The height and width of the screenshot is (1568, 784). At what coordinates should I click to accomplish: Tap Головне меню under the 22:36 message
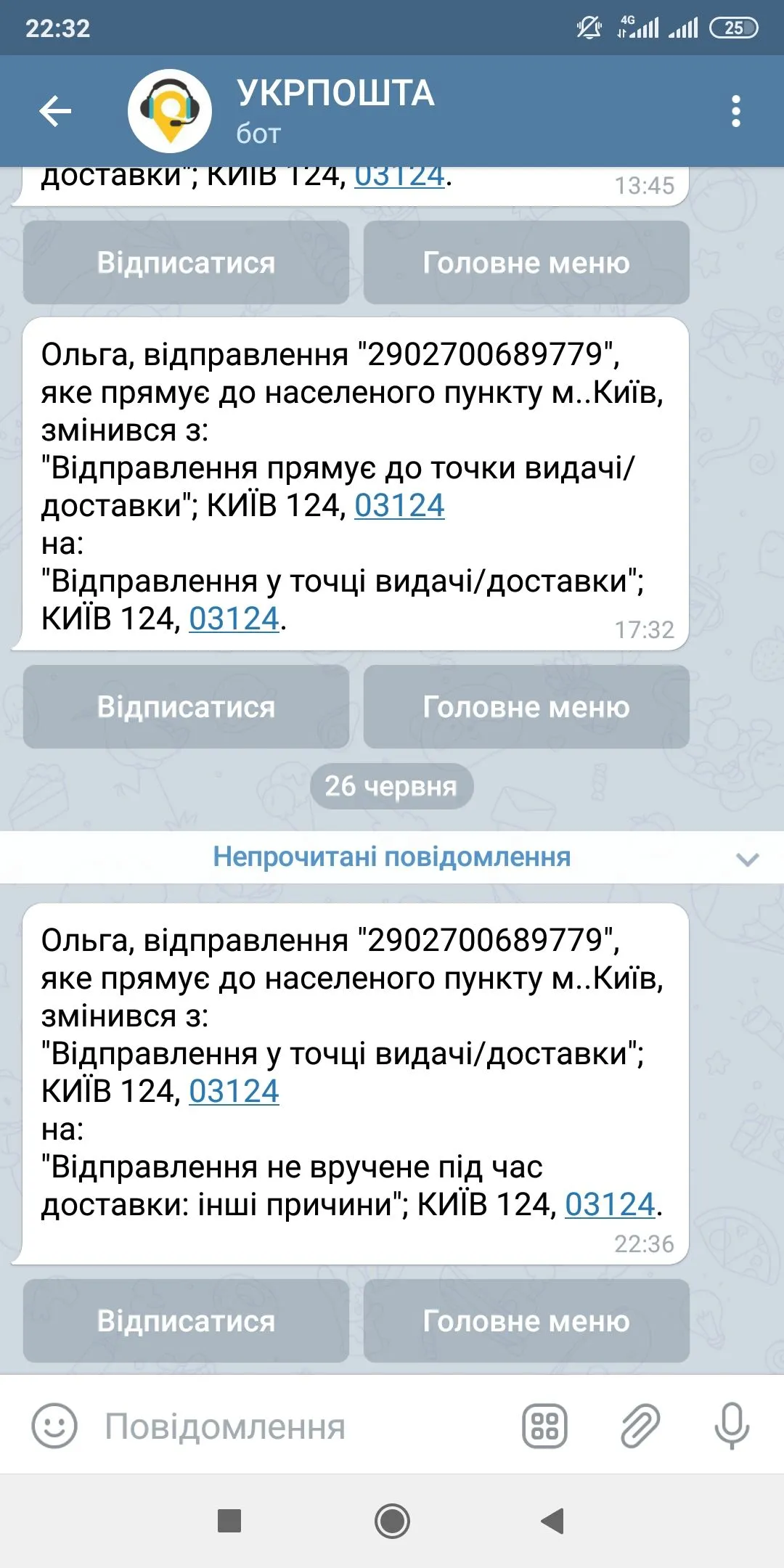click(x=526, y=1321)
